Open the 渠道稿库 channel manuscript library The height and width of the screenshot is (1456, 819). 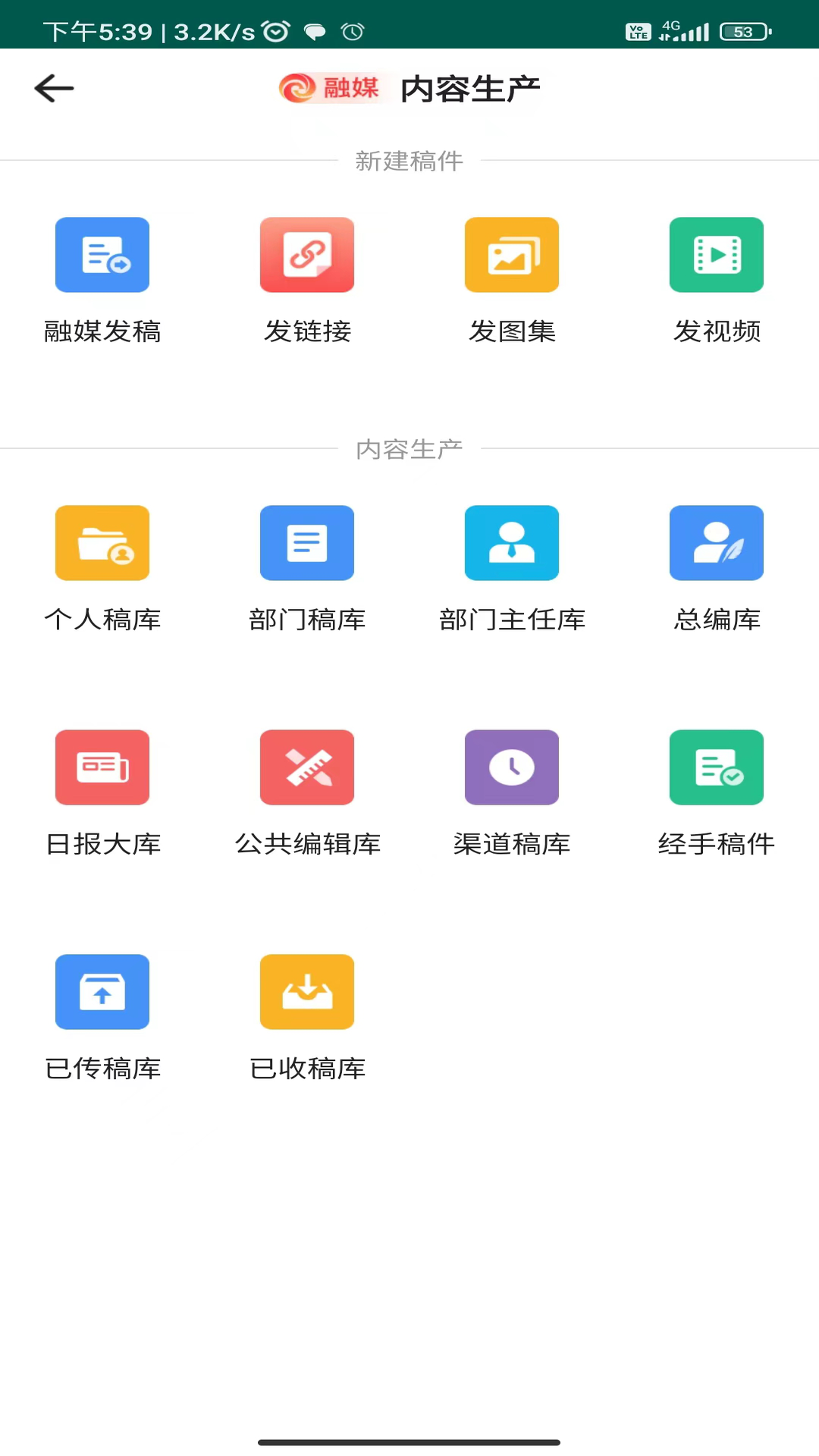[512, 767]
